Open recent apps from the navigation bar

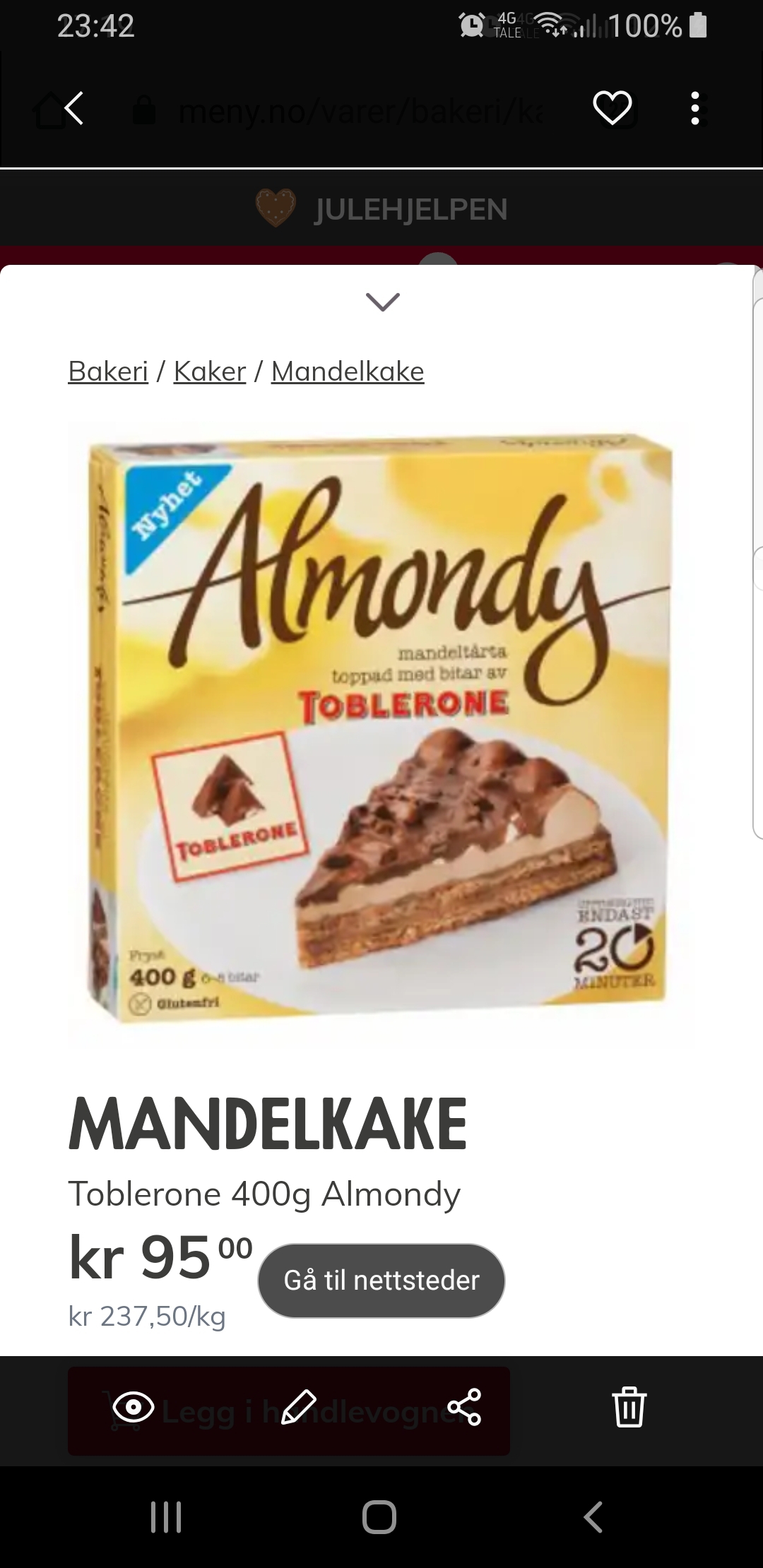click(167, 1517)
